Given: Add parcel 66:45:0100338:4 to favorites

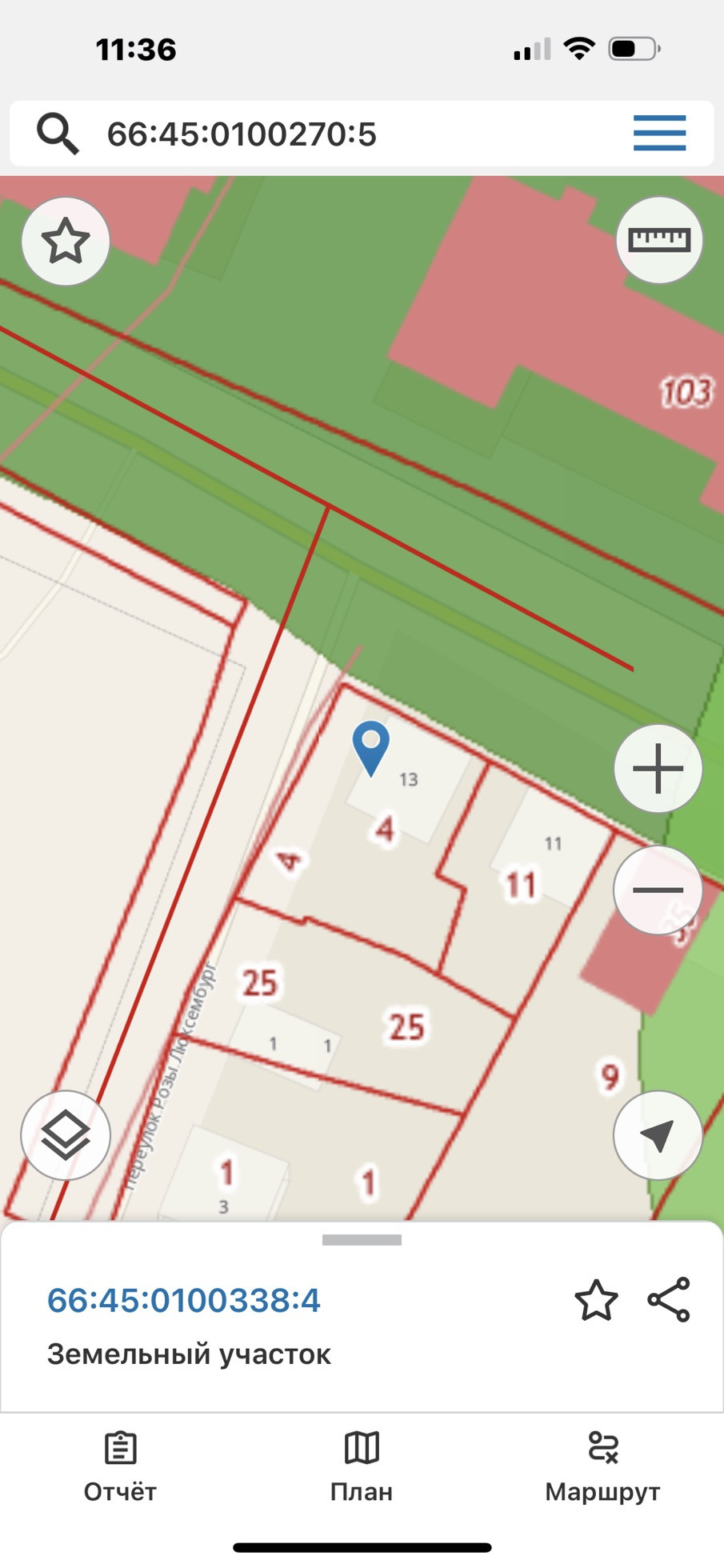Looking at the screenshot, I should pyautogui.click(x=596, y=1300).
